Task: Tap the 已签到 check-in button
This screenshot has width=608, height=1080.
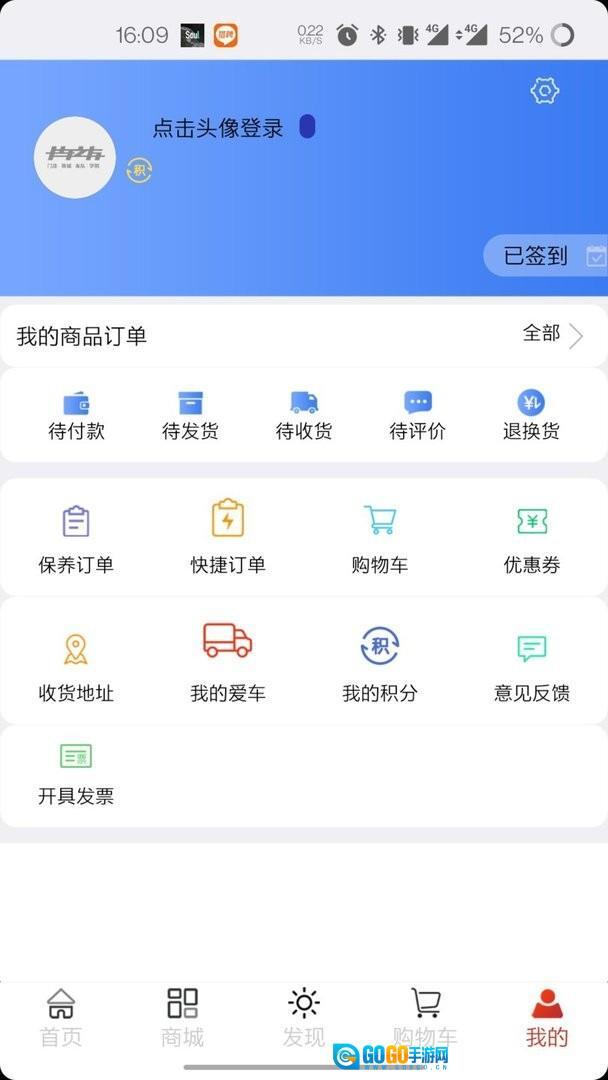Action: (x=545, y=256)
